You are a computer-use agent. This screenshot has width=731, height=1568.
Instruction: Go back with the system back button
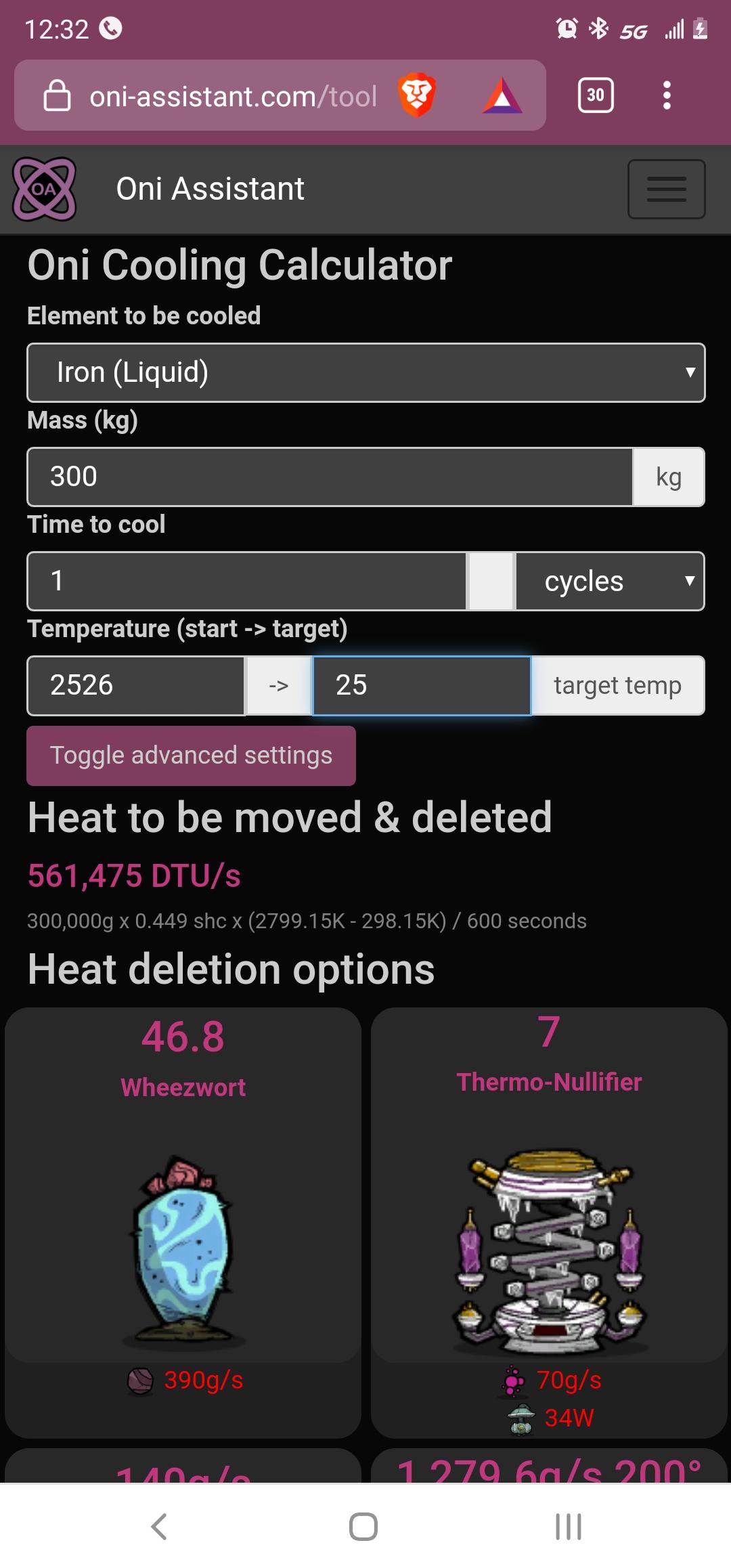(159, 1526)
